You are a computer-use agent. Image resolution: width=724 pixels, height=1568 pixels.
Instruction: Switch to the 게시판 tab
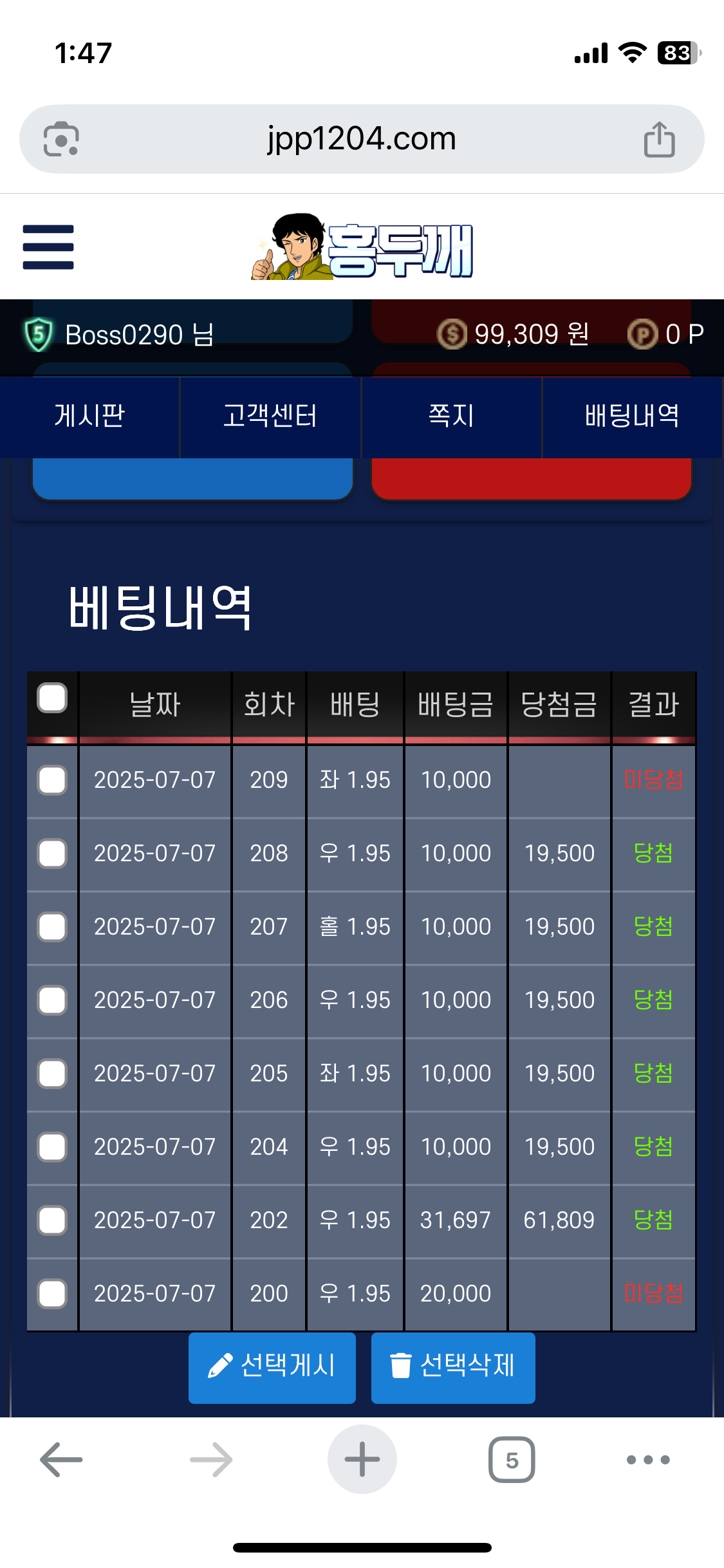tap(89, 416)
